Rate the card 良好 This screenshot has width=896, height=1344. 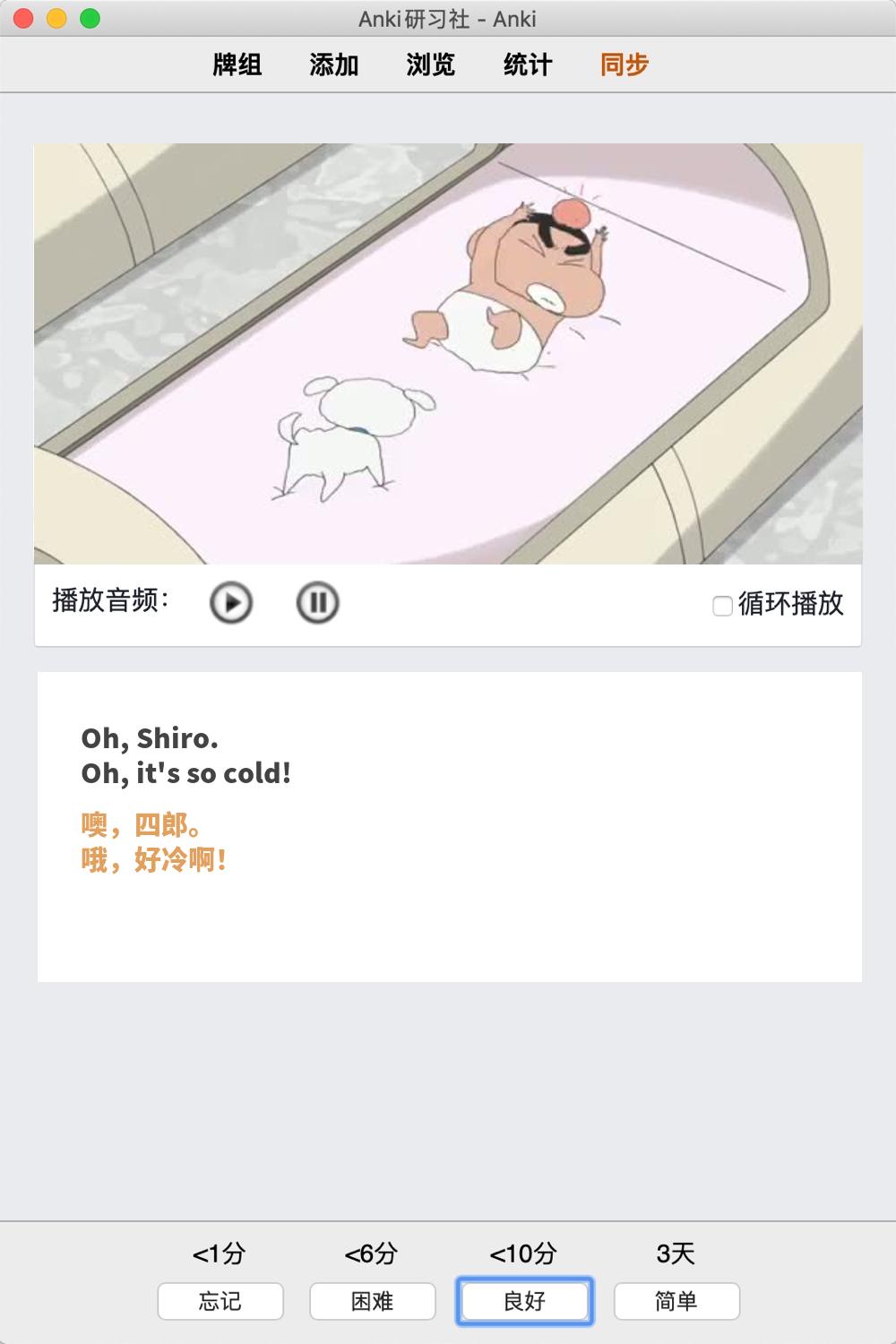pos(525,1301)
